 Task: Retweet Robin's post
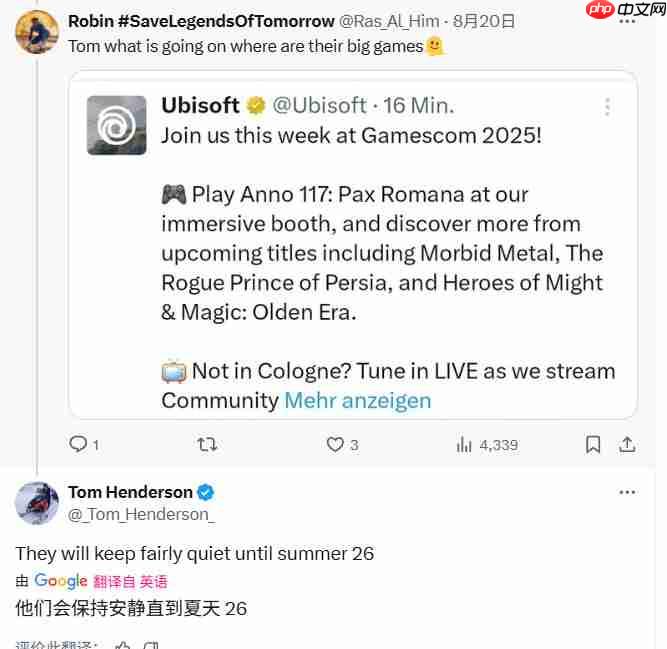click(207, 444)
